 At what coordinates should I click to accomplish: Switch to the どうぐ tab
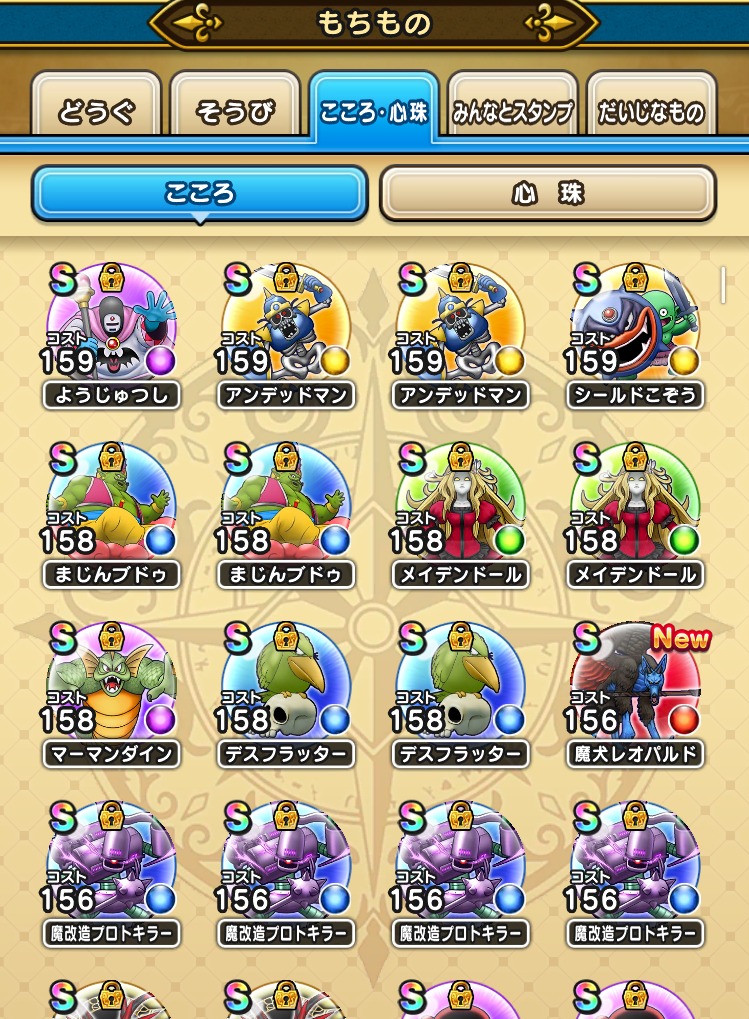[96, 111]
